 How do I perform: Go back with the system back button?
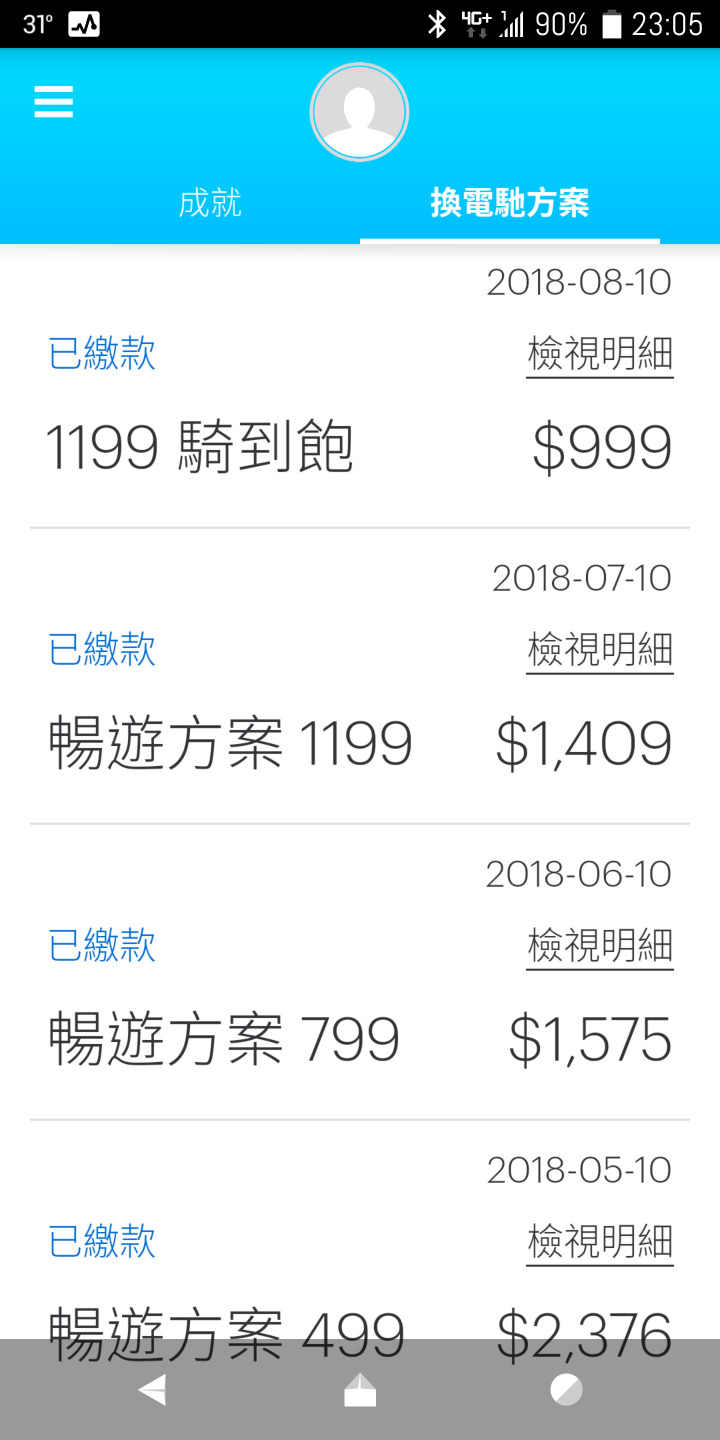click(x=152, y=1390)
